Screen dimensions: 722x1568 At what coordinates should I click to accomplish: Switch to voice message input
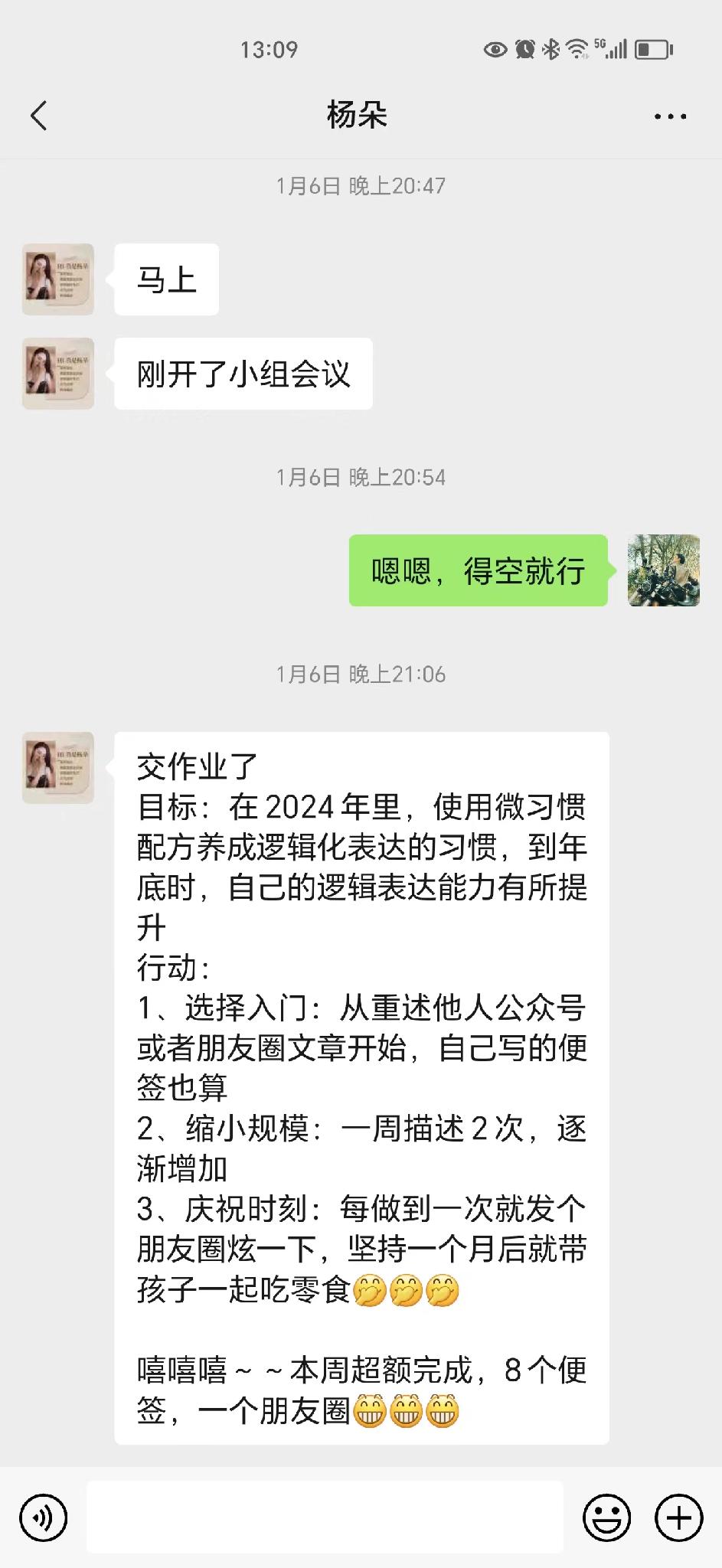(44, 1517)
